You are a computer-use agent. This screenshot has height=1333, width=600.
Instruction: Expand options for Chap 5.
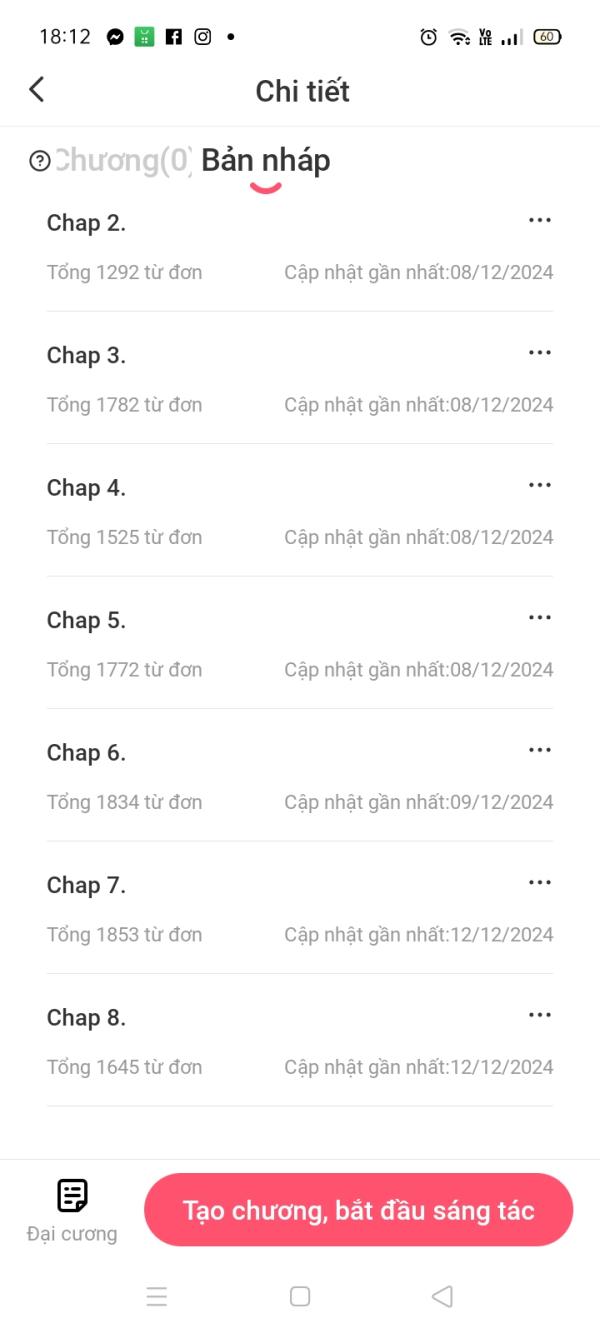pyautogui.click(x=539, y=618)
